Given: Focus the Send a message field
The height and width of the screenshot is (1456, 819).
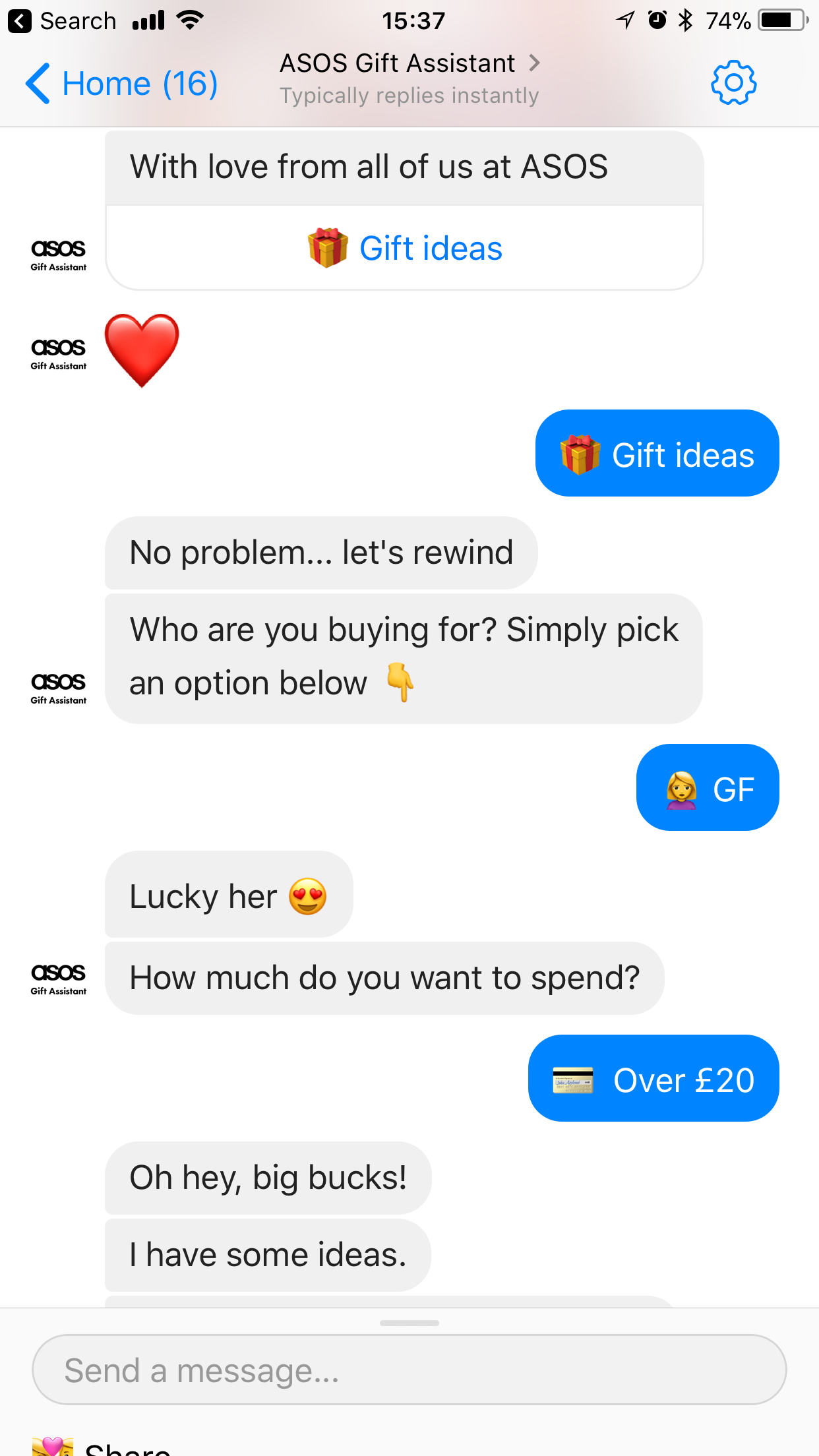Looking at the screenshot, I should (x=409, y=1370).
